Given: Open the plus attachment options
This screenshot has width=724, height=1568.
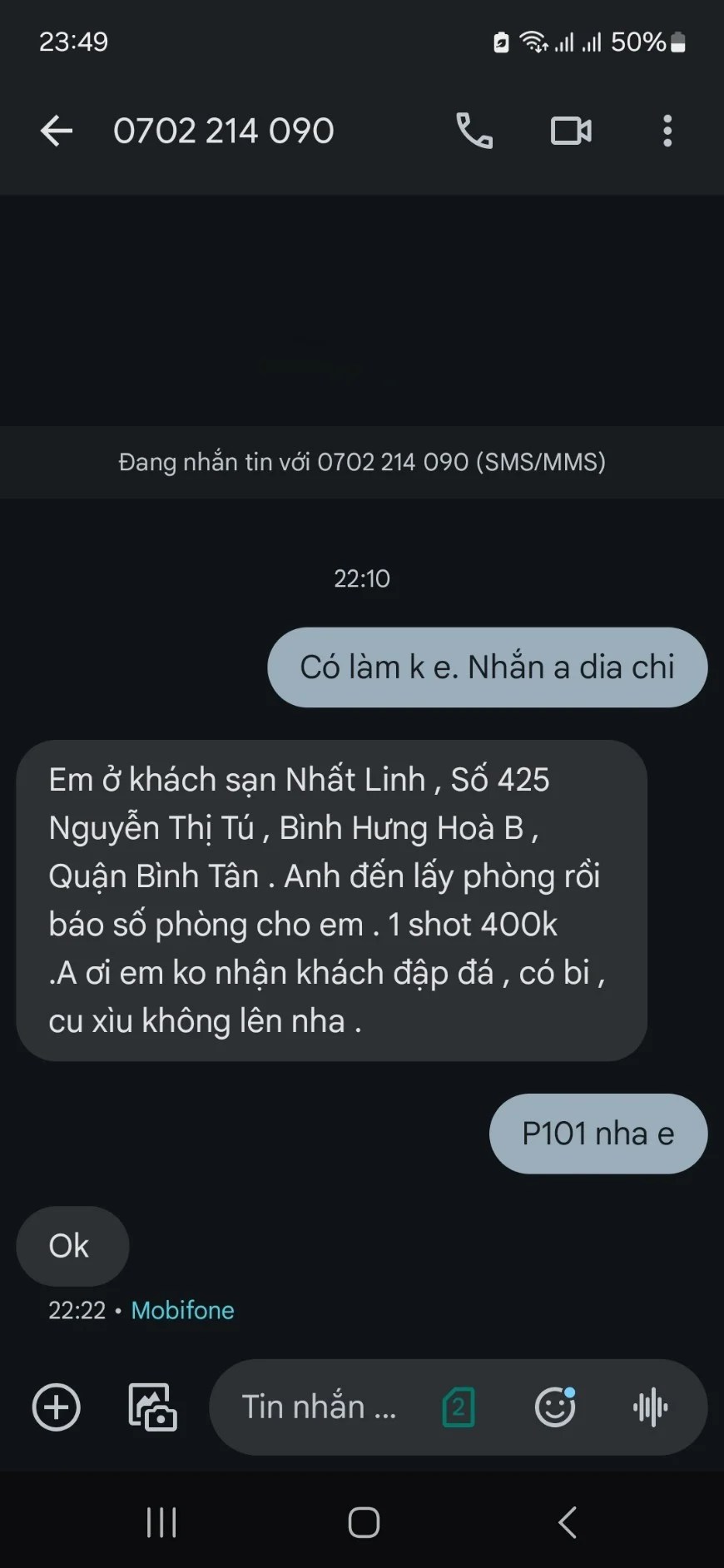Looking at the screenshot, I should pyautogui.click(x=57, y=1407).
